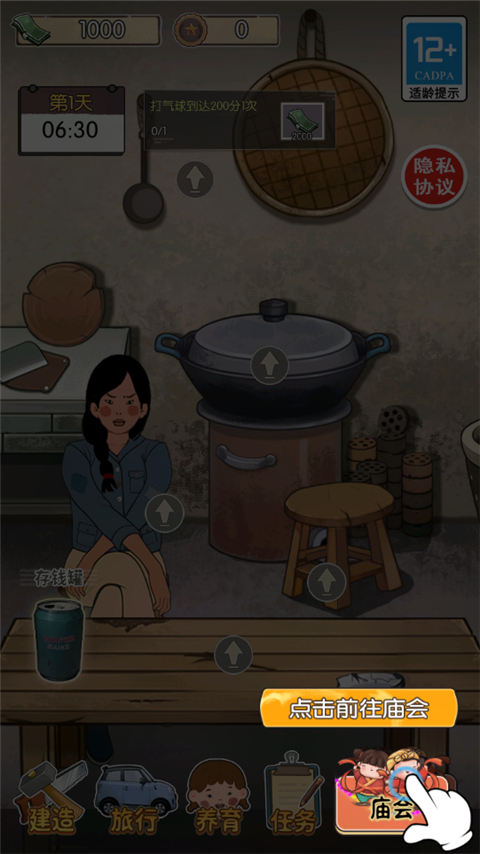Open the 任务 tasks tab
Screen dimensions: 480x854
click(x=293, y=795)
